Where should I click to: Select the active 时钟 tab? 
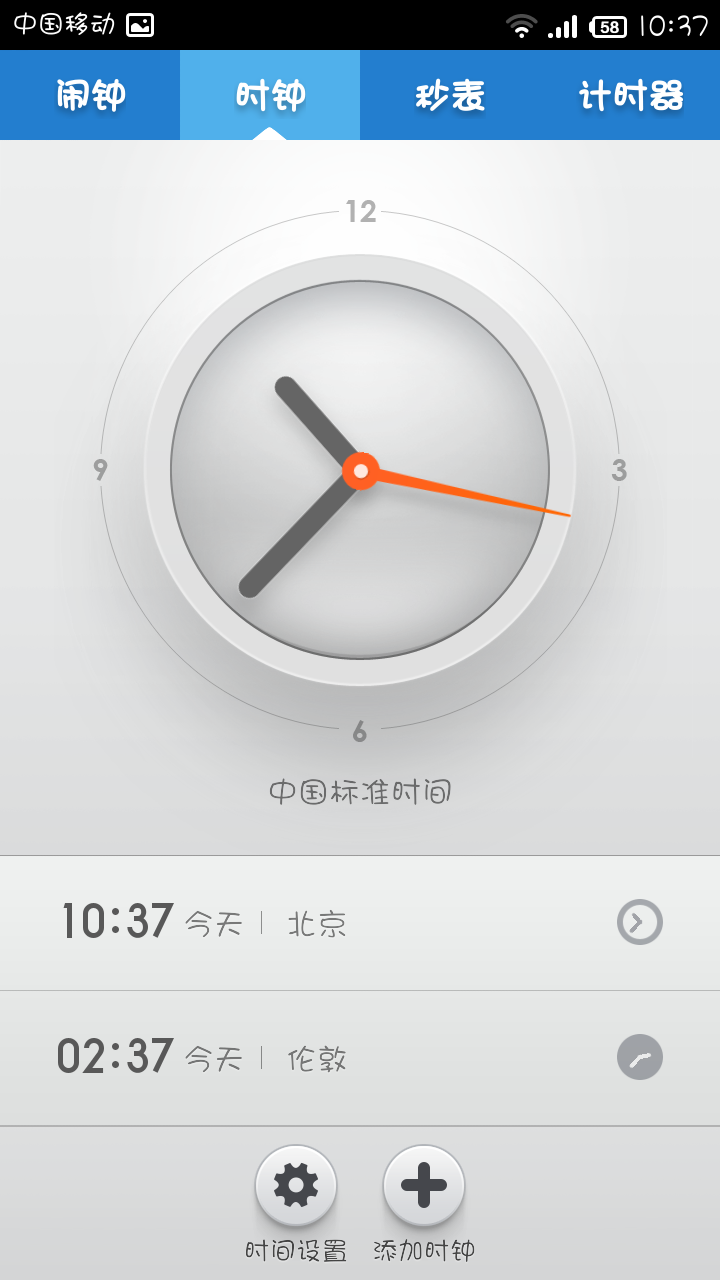pos(268,95)
